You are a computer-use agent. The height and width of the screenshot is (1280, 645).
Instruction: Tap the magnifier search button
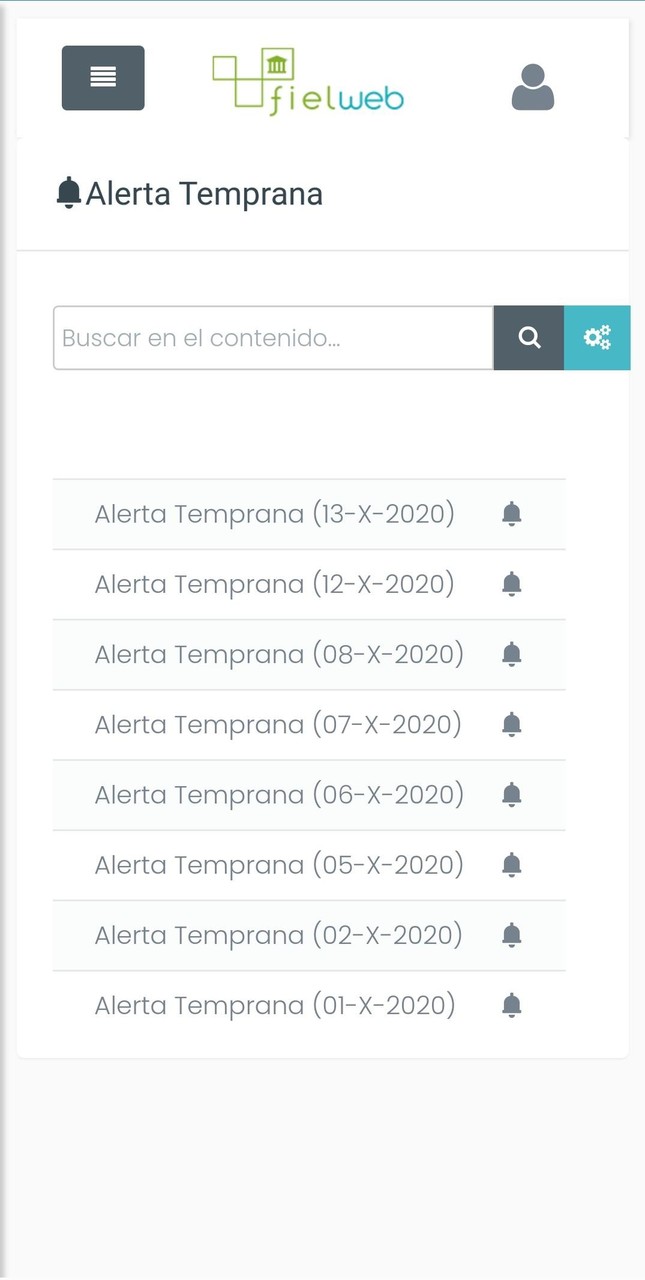pyautogui.click(x=529, y=338)
